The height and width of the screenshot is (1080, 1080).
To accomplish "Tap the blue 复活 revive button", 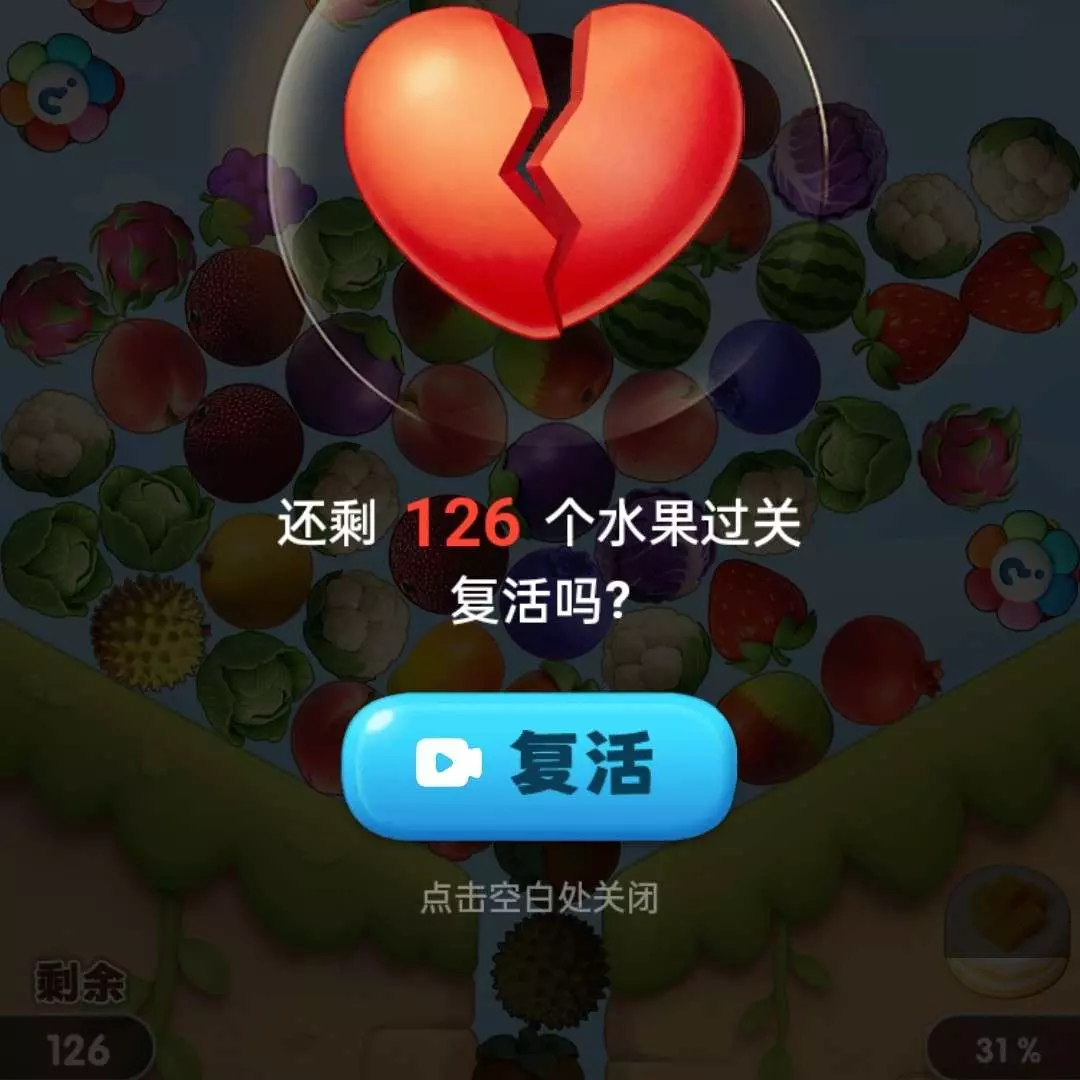I will click(539, 765).
